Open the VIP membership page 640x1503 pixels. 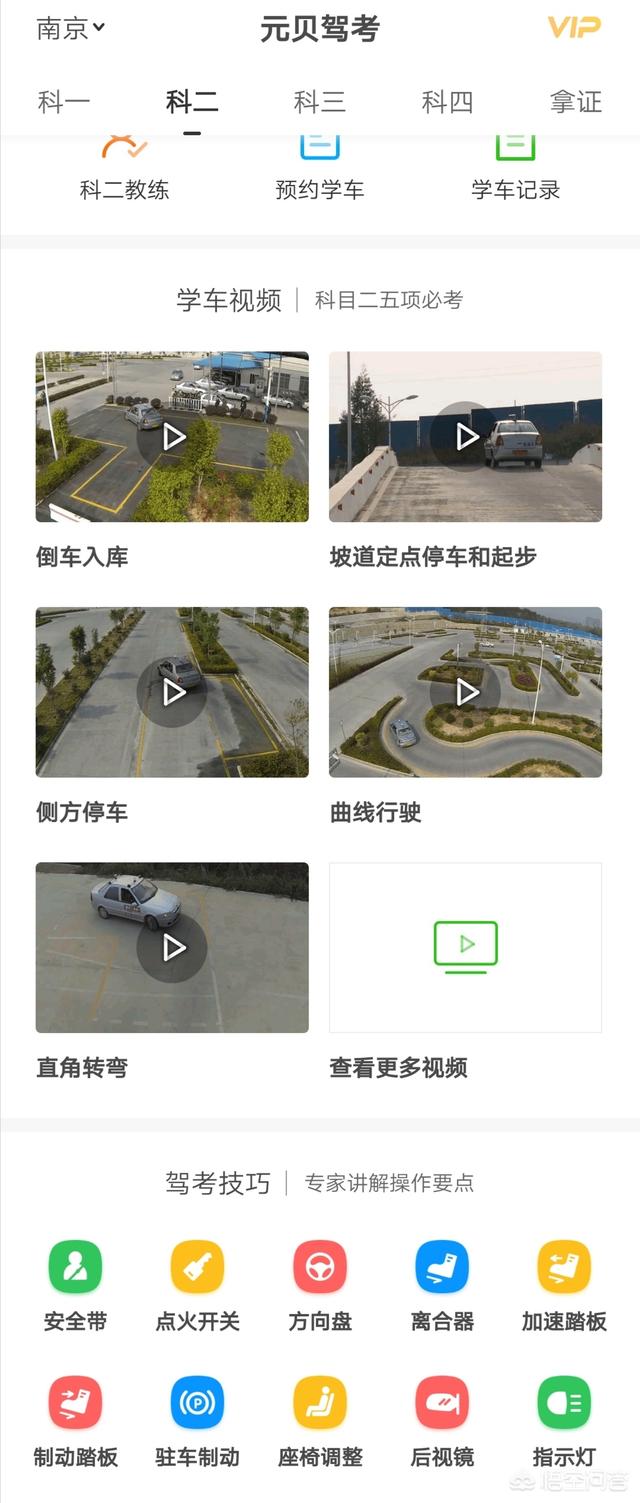tap(574, 28)
